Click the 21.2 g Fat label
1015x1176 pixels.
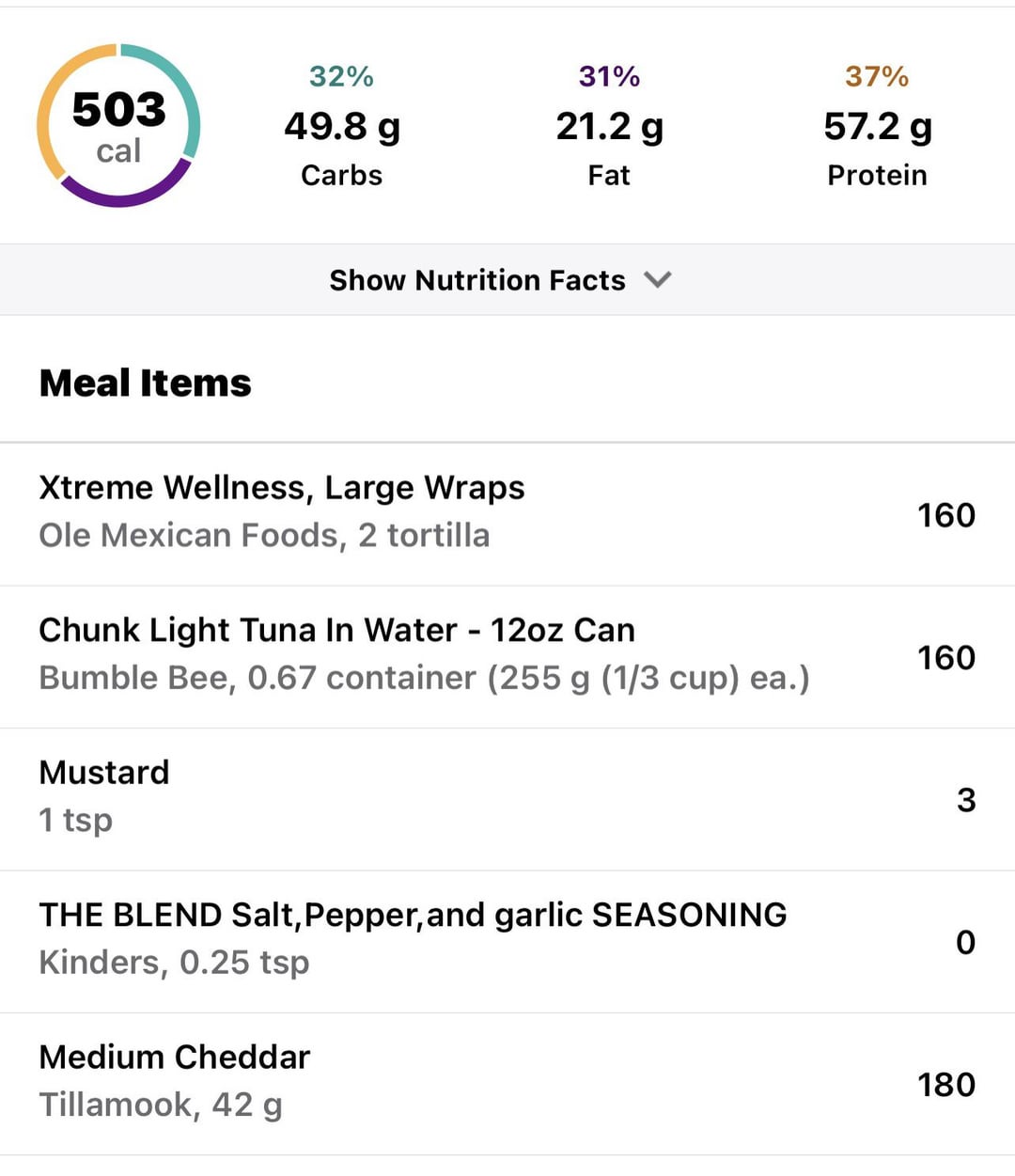pyautogui.click(x=609, y=127)
